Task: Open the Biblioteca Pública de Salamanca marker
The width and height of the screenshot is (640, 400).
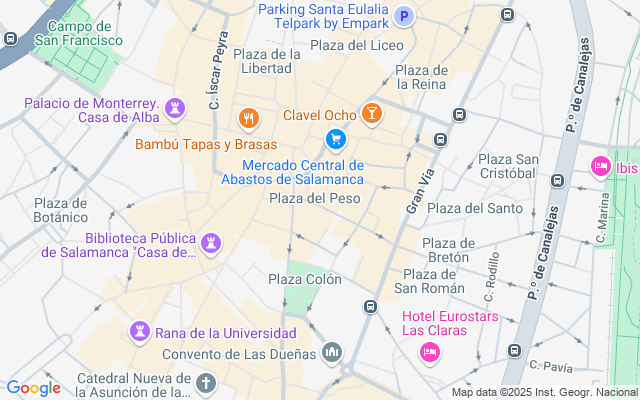Action: click(x=211, y=243)
